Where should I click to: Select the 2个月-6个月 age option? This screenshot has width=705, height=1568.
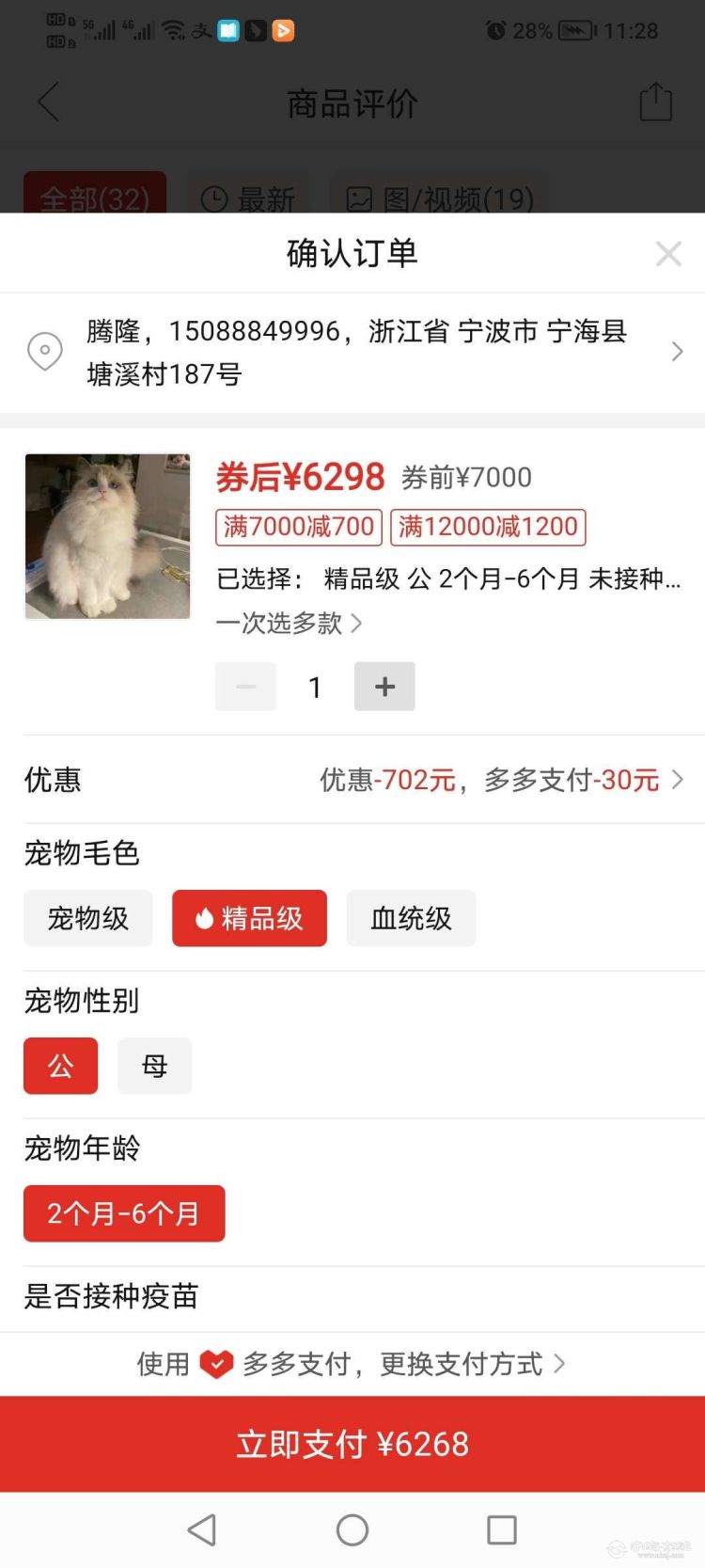(x=124, y=1213)
